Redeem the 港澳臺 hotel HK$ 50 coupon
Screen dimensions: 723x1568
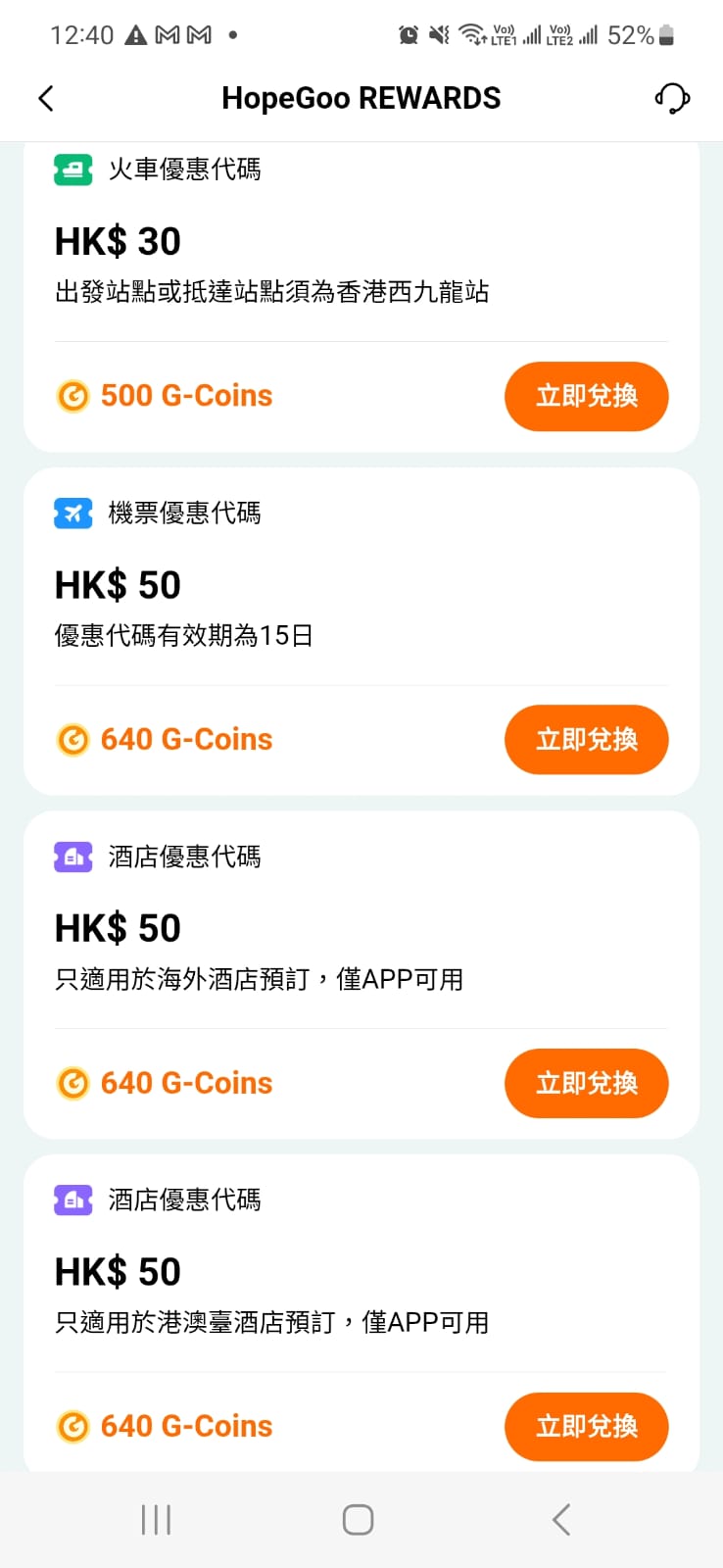[586, 1426]
